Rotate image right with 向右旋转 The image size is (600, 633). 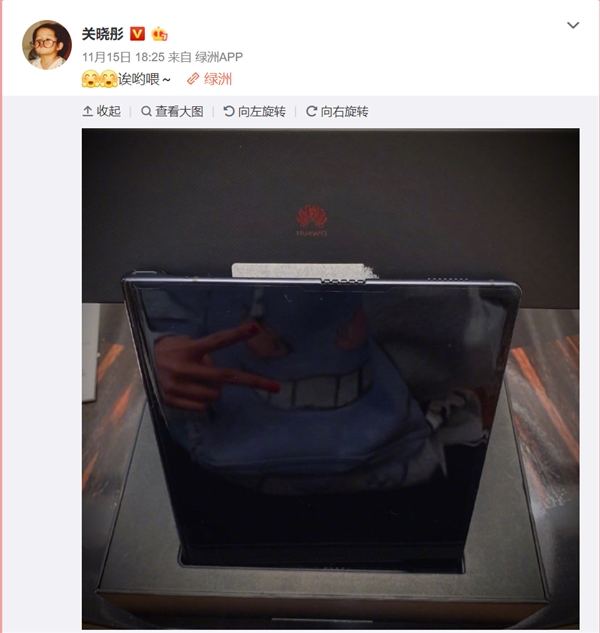(337, 112)
